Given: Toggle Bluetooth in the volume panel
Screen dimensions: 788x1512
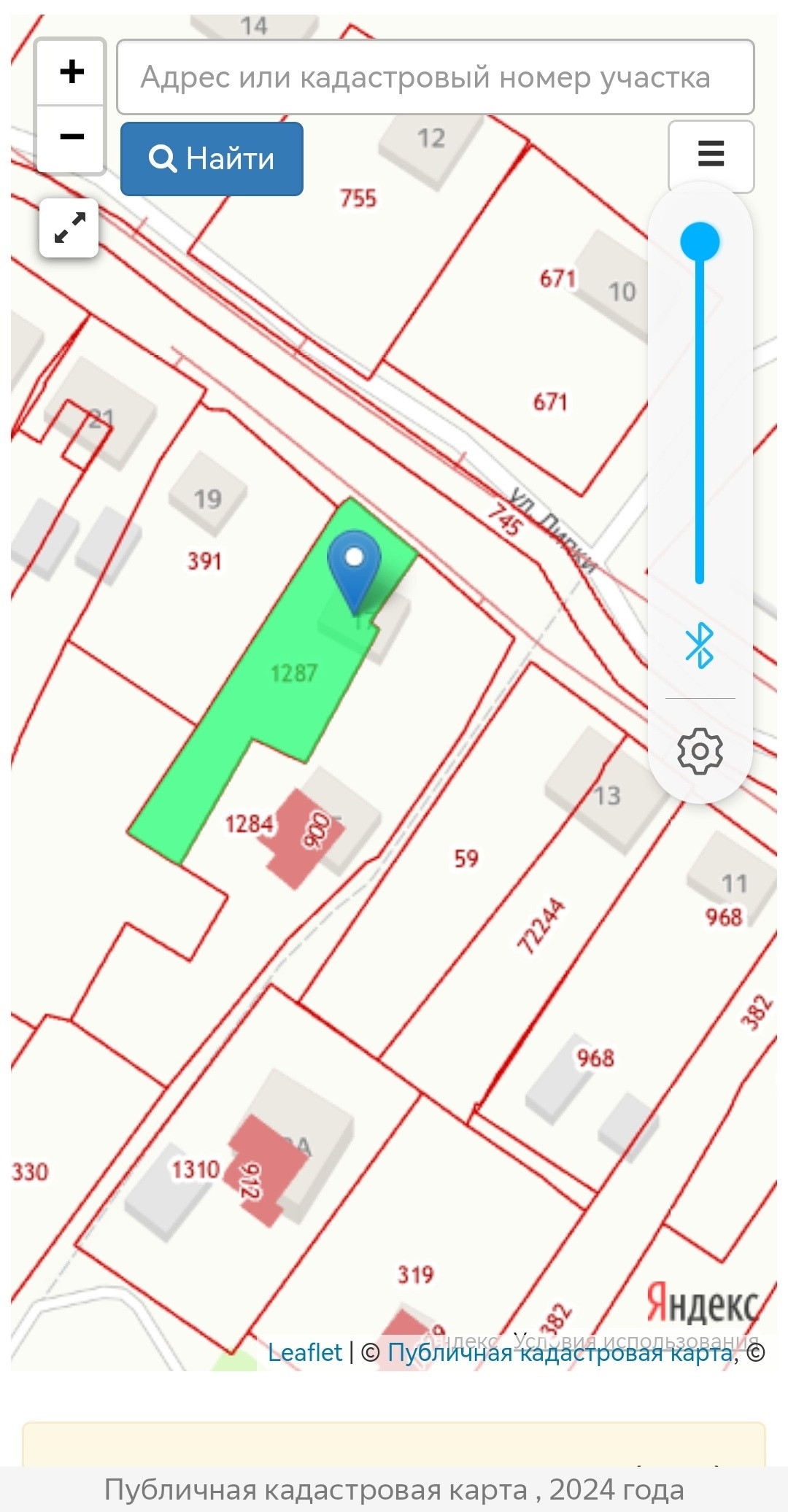Looking at the screenshot, I should click(700, 645).
